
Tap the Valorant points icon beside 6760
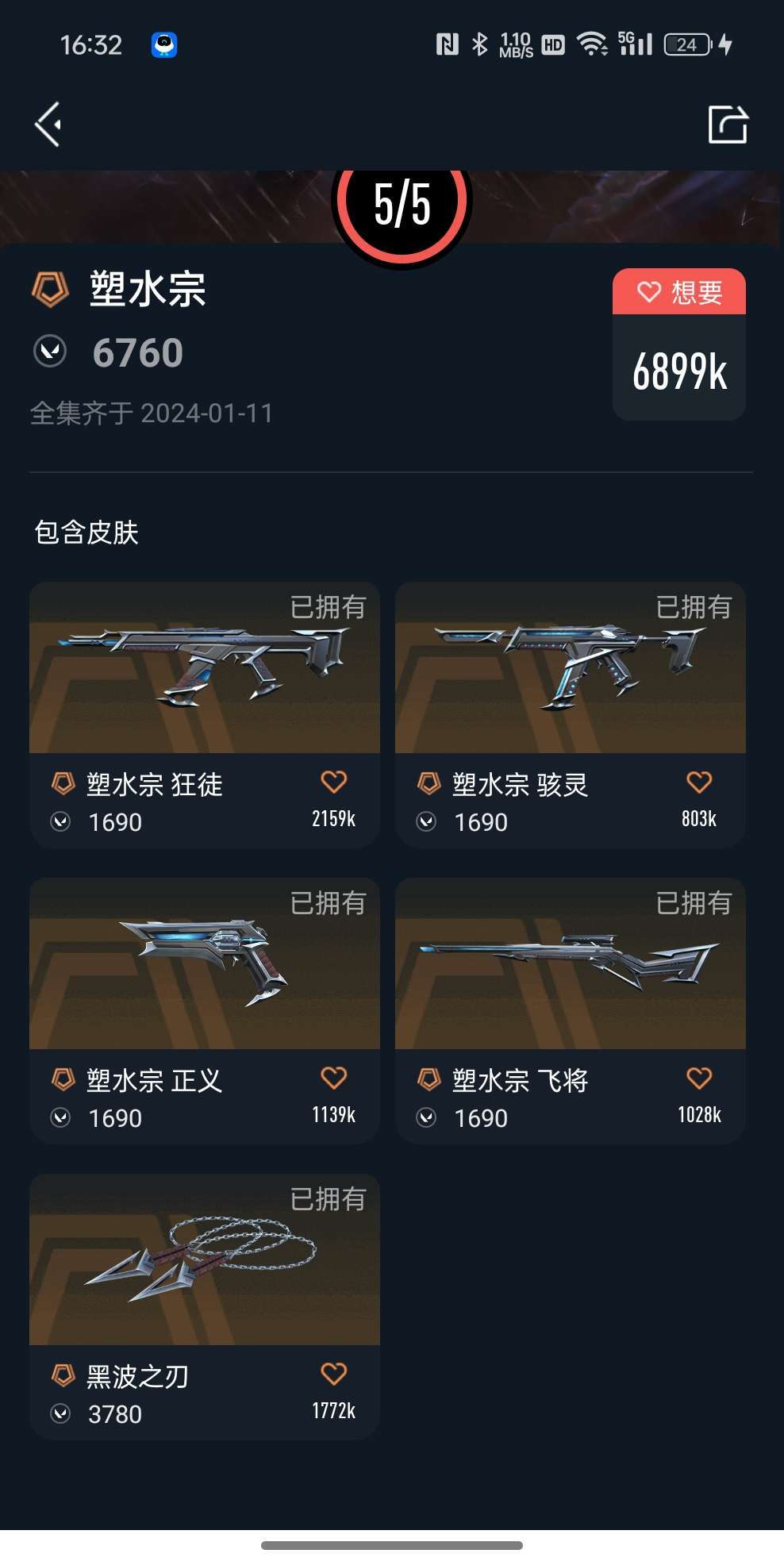pos(50,352)
